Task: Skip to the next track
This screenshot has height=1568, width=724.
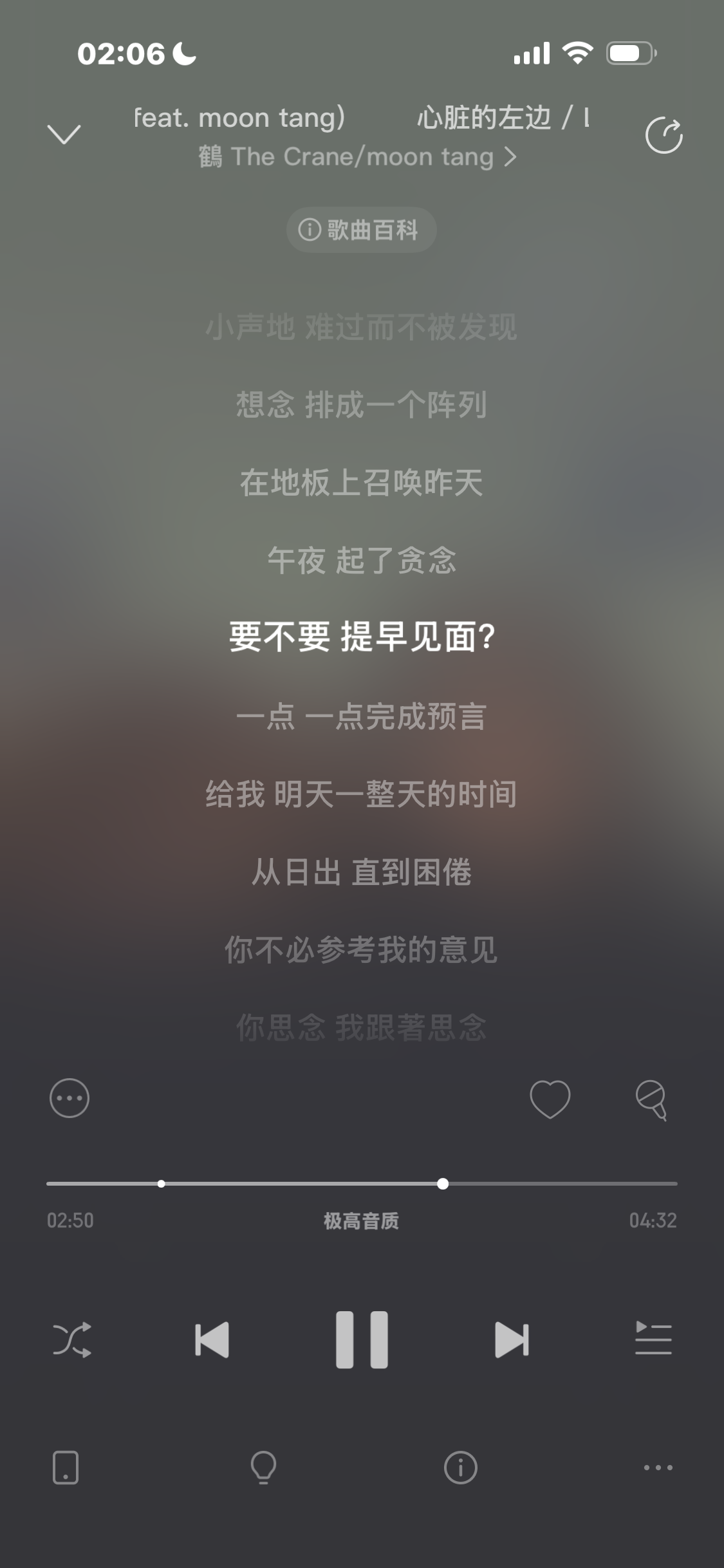Action: [x=512, y=1340]
